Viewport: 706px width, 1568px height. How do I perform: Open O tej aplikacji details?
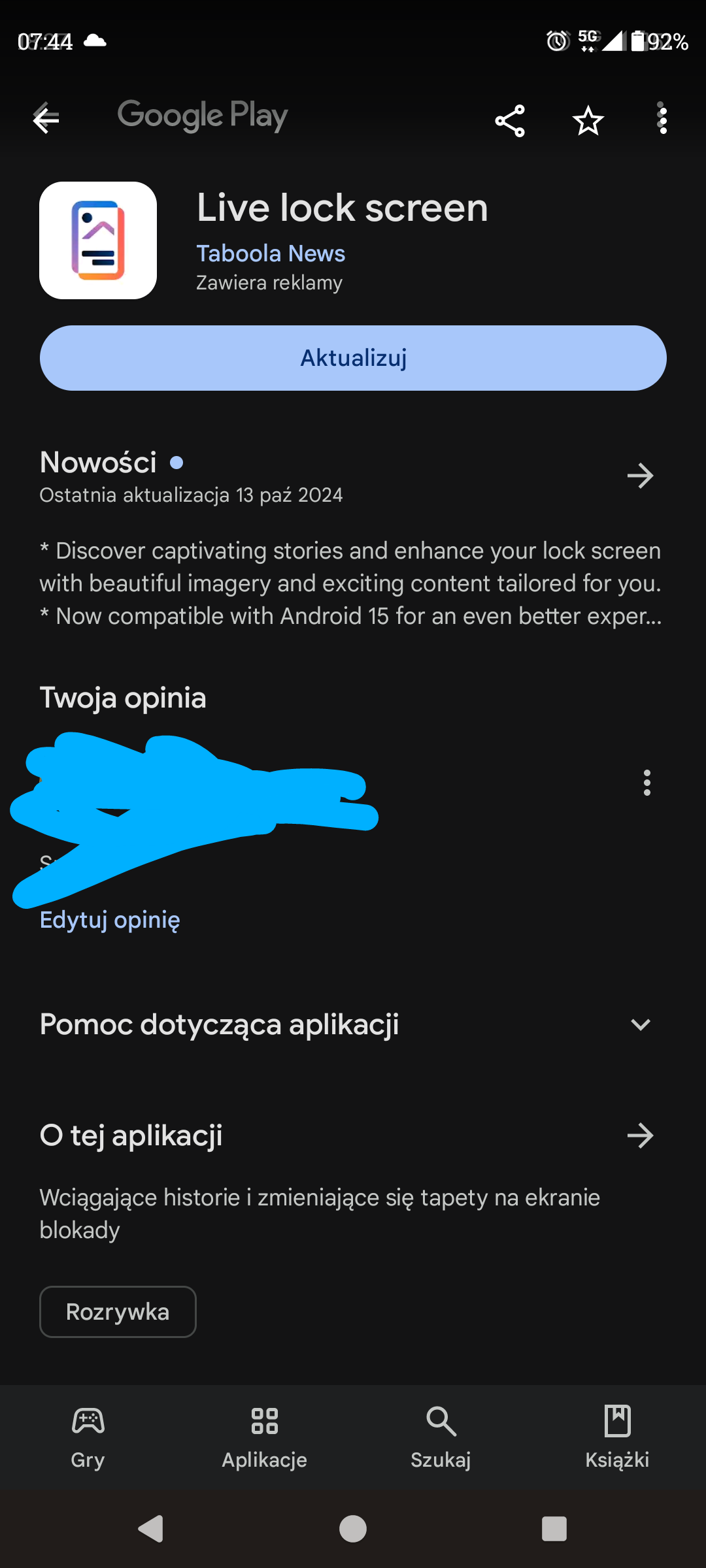(x=640, y=1135)
